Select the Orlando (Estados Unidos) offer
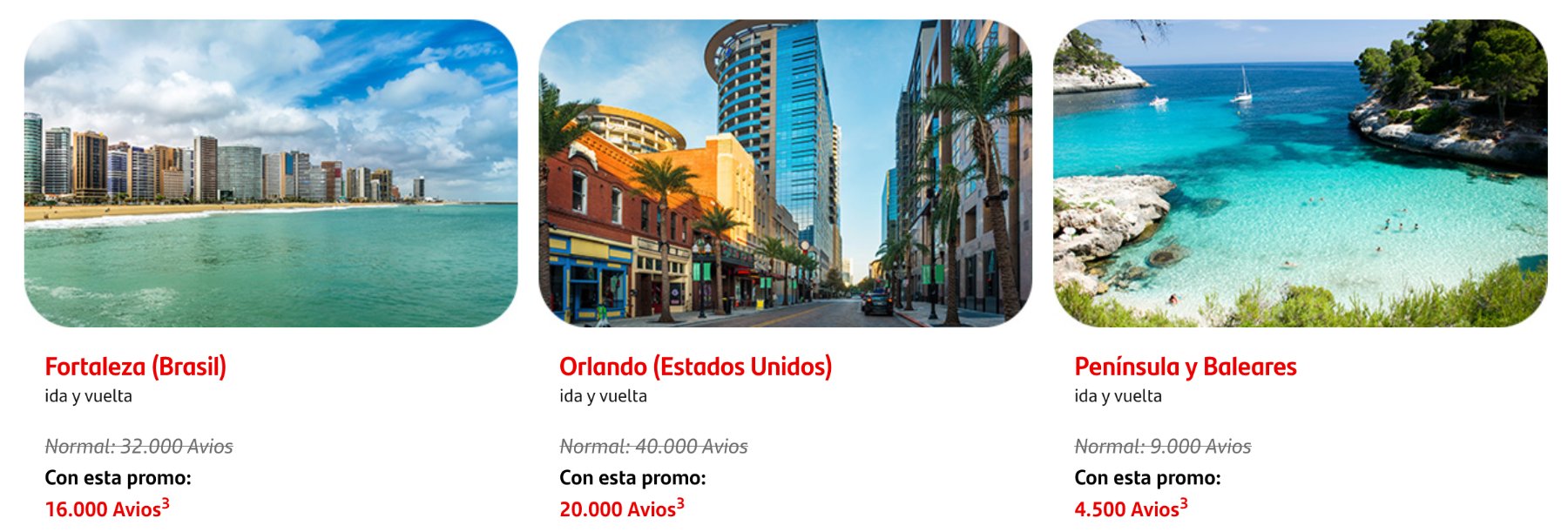Viewport: 1568px width, 532px height. [x=695, y=367]
